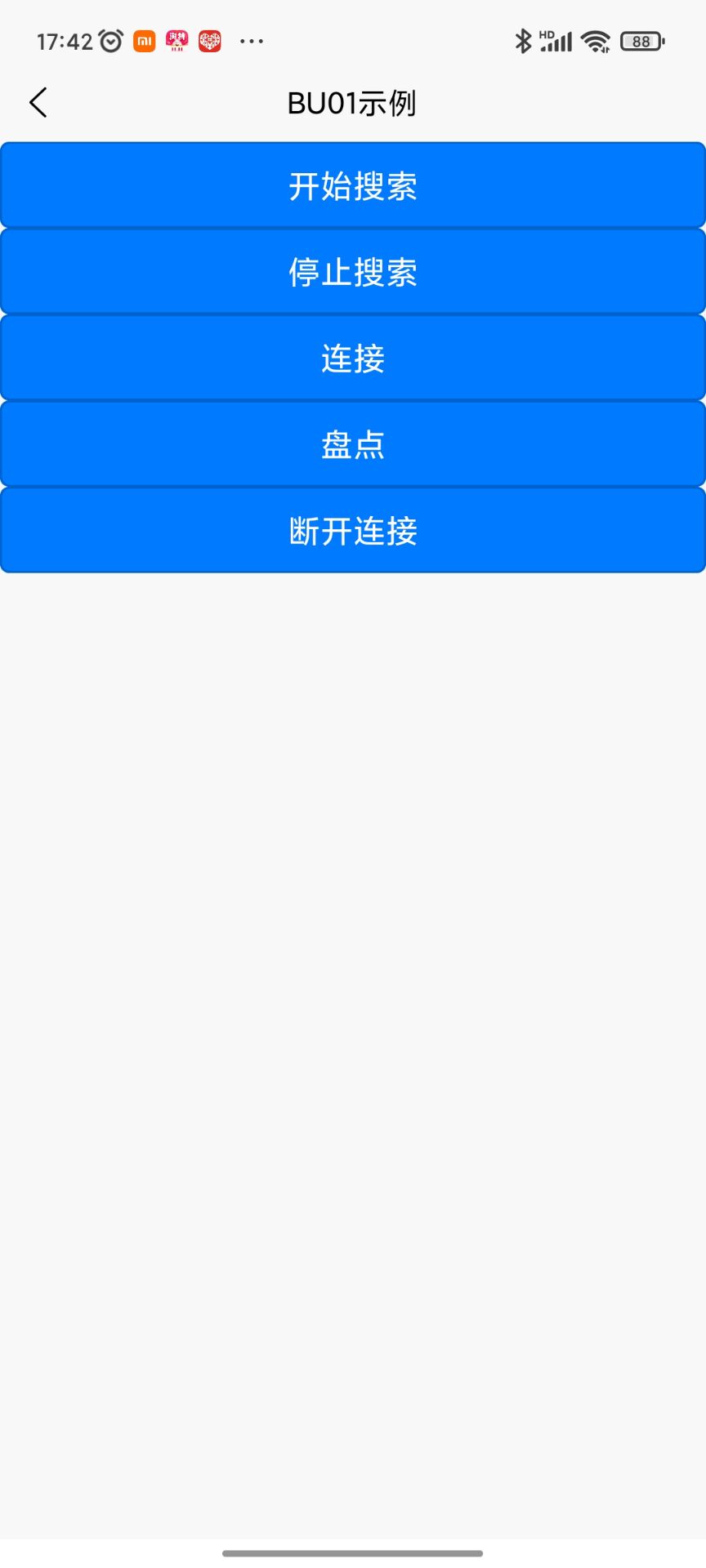This screenshot has height=1568, width=706.
Task: Expand the ellipsis notification overflow indicator
Action: click(x=251, y=41)
